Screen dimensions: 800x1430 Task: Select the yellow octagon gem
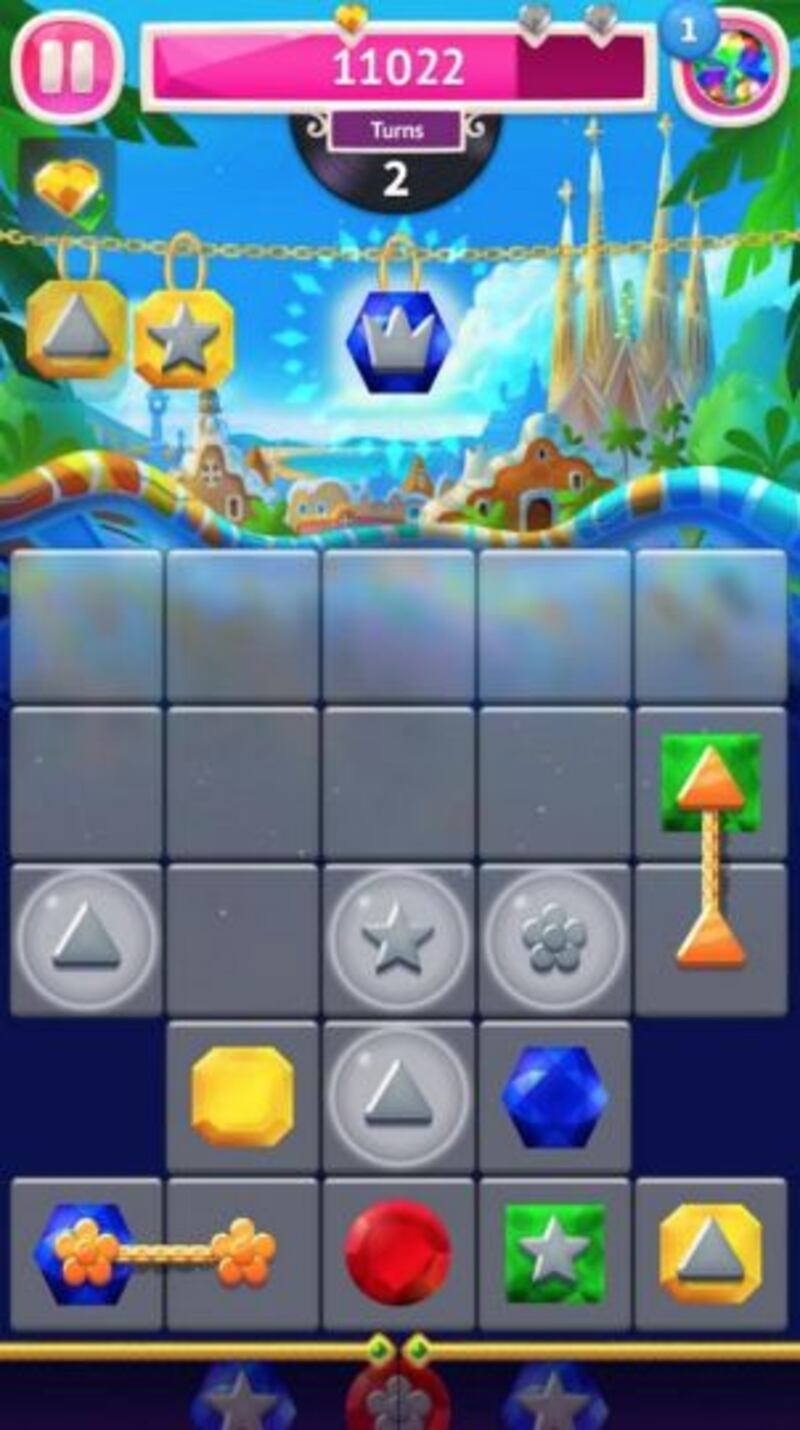click(x=242, y=1096)
